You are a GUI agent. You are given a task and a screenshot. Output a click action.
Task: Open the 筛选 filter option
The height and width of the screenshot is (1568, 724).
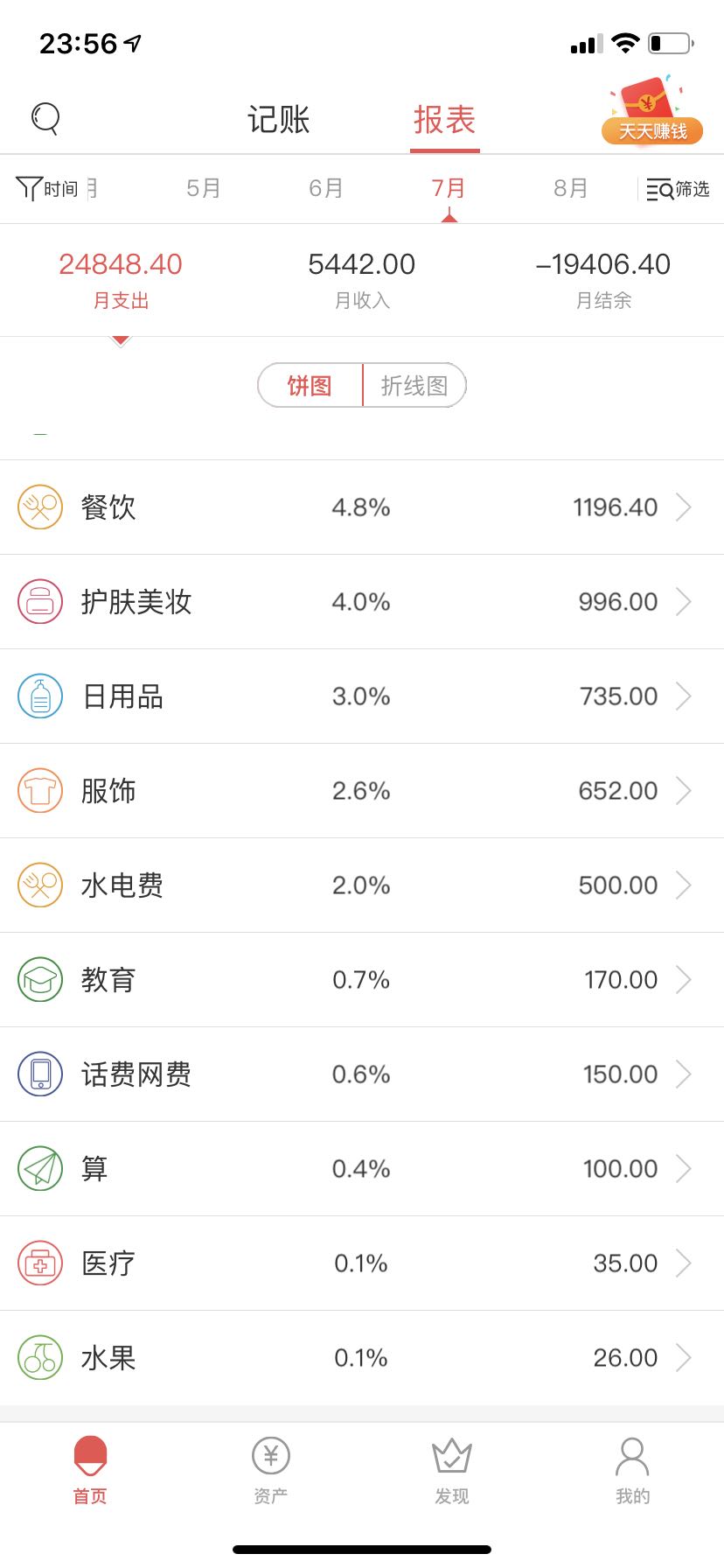pyautogui.click(x=678, y=189)
